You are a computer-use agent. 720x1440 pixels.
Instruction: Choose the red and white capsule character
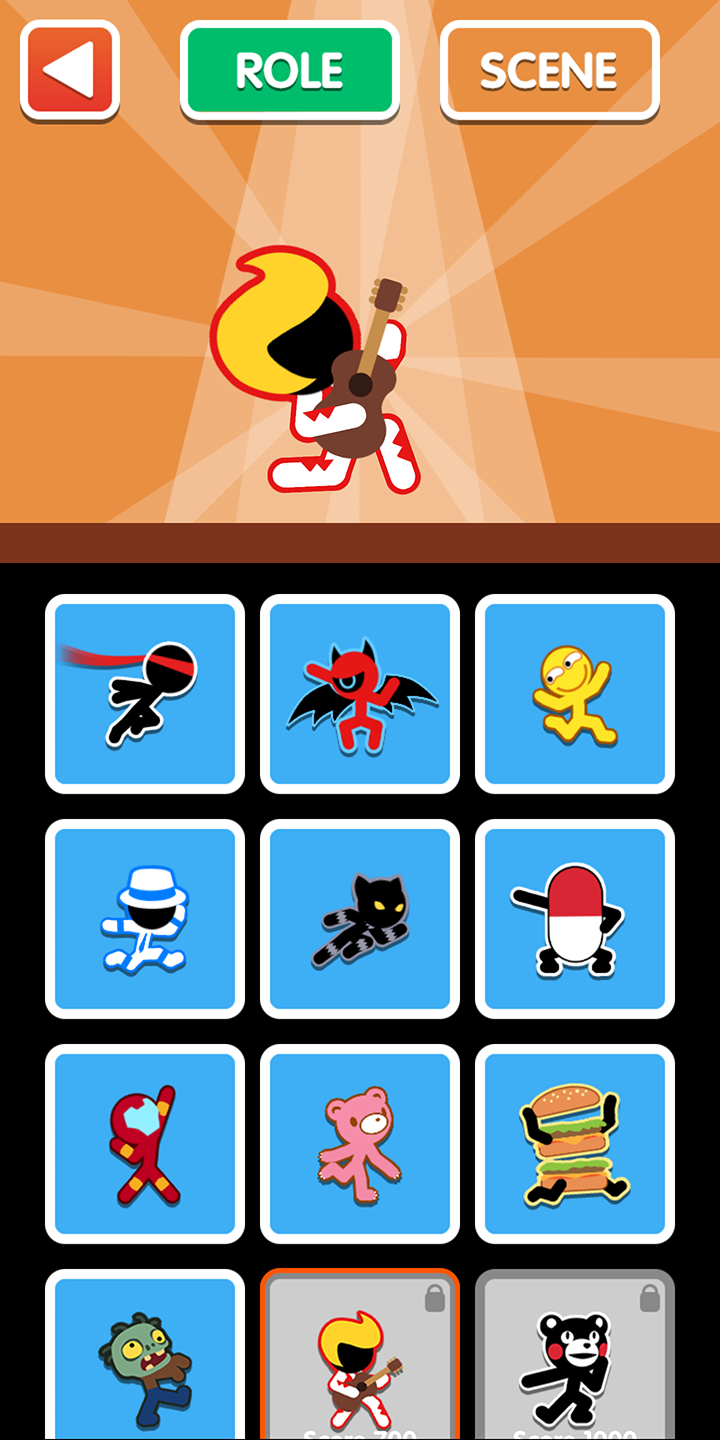[574, 917]
